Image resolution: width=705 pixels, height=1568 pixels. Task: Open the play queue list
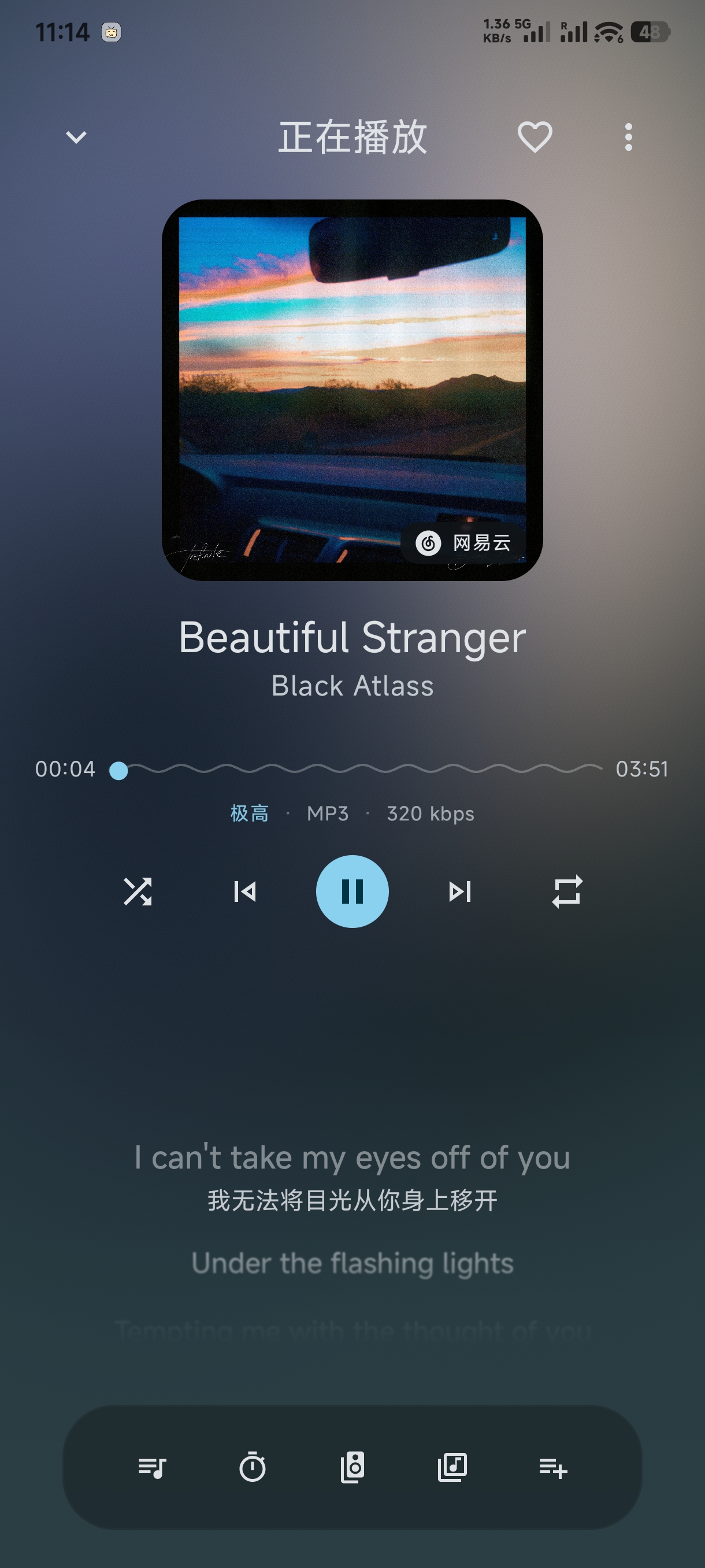152,1467
